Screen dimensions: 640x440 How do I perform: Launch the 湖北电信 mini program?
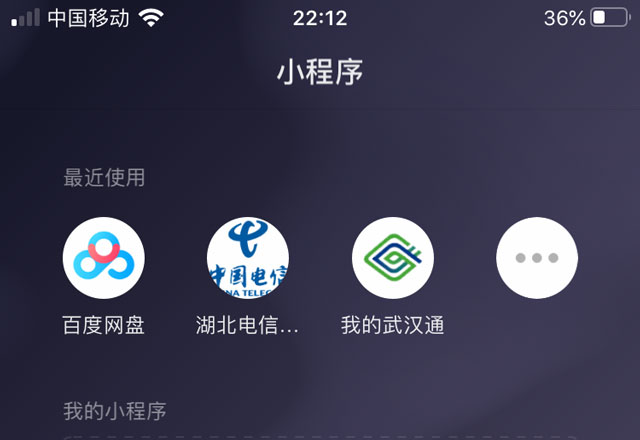pyautogui.click(x=248, y=258)
